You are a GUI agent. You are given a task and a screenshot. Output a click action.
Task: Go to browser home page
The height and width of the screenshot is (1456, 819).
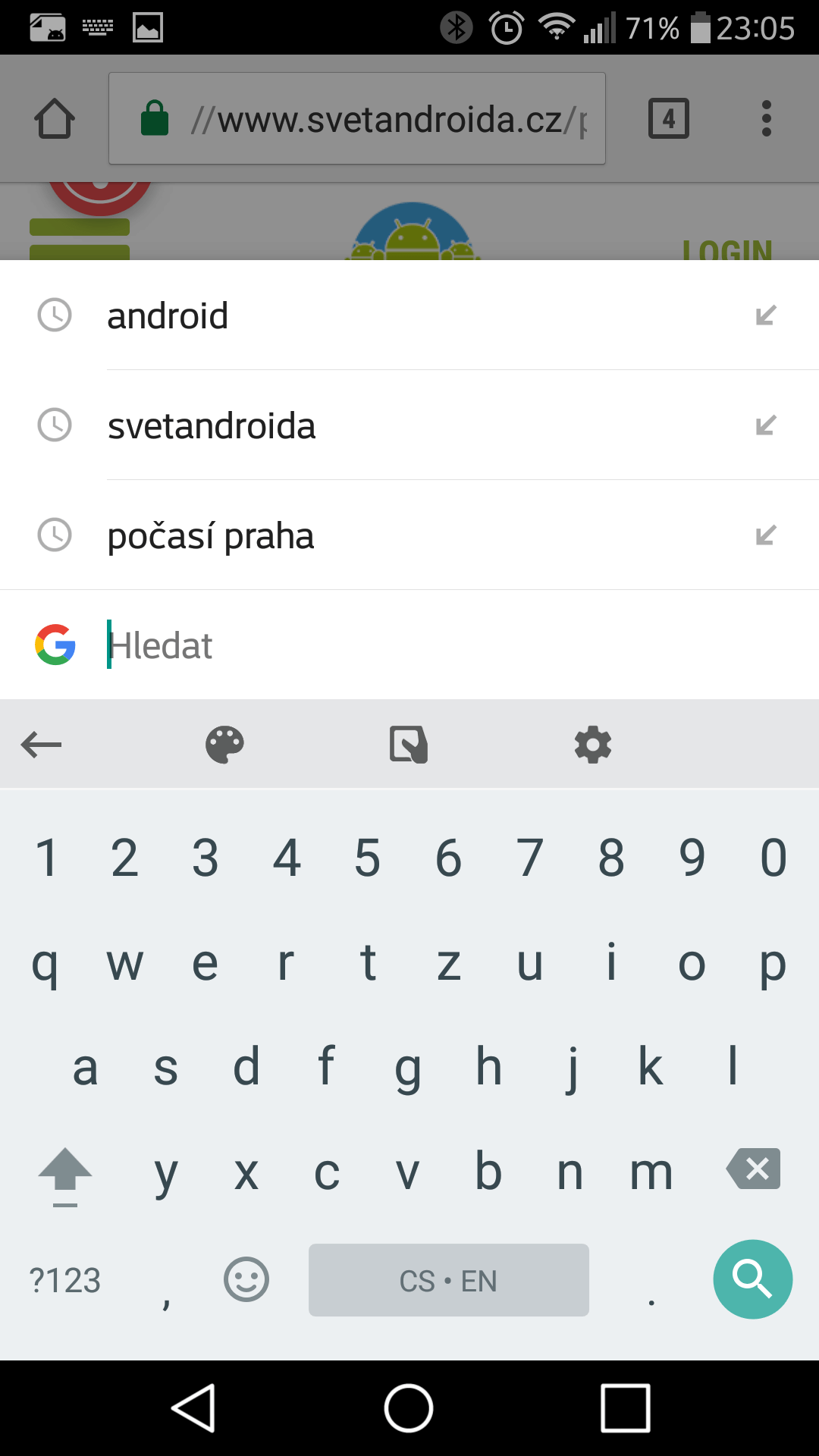(55, 118)
